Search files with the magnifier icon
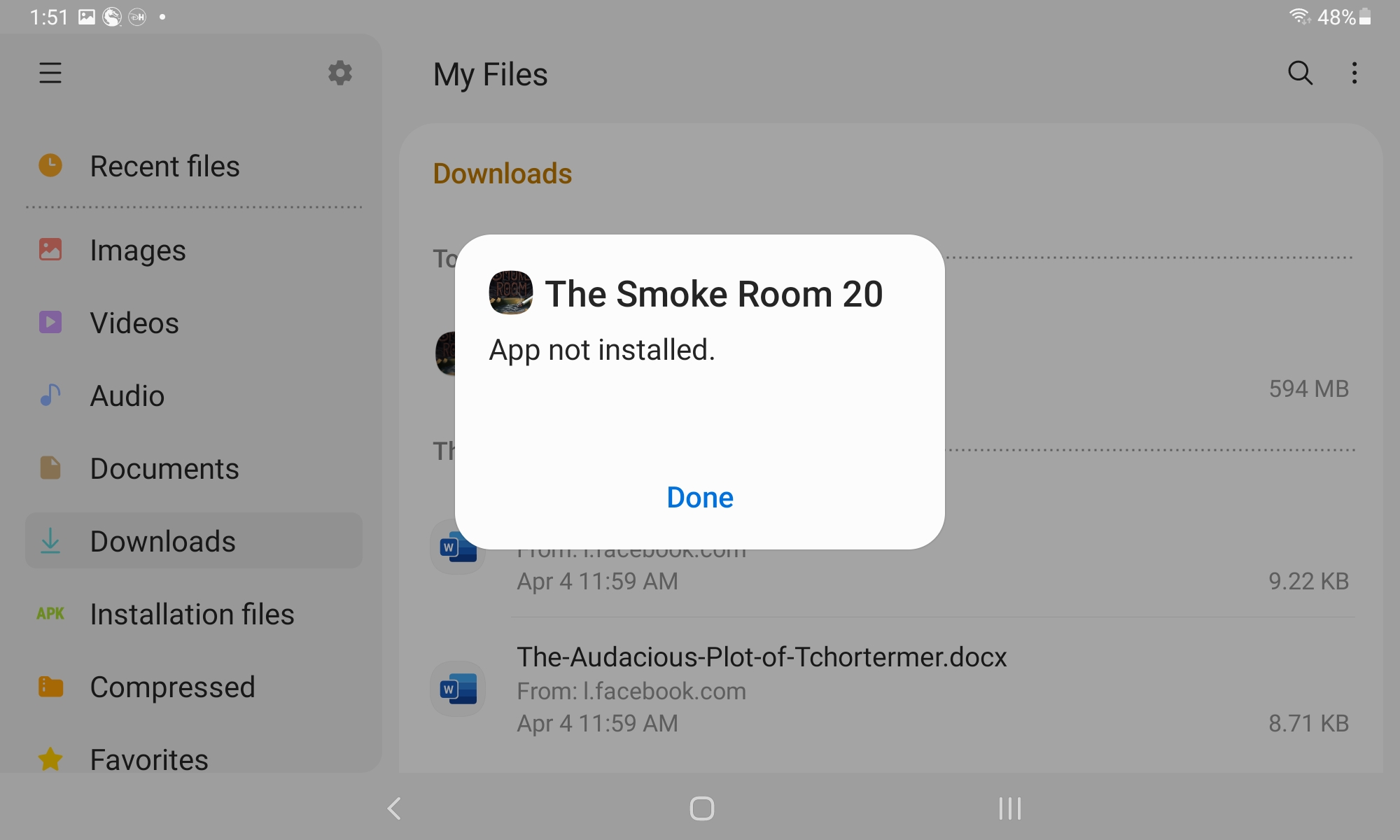1400x840 pixels. [1300, 73]
